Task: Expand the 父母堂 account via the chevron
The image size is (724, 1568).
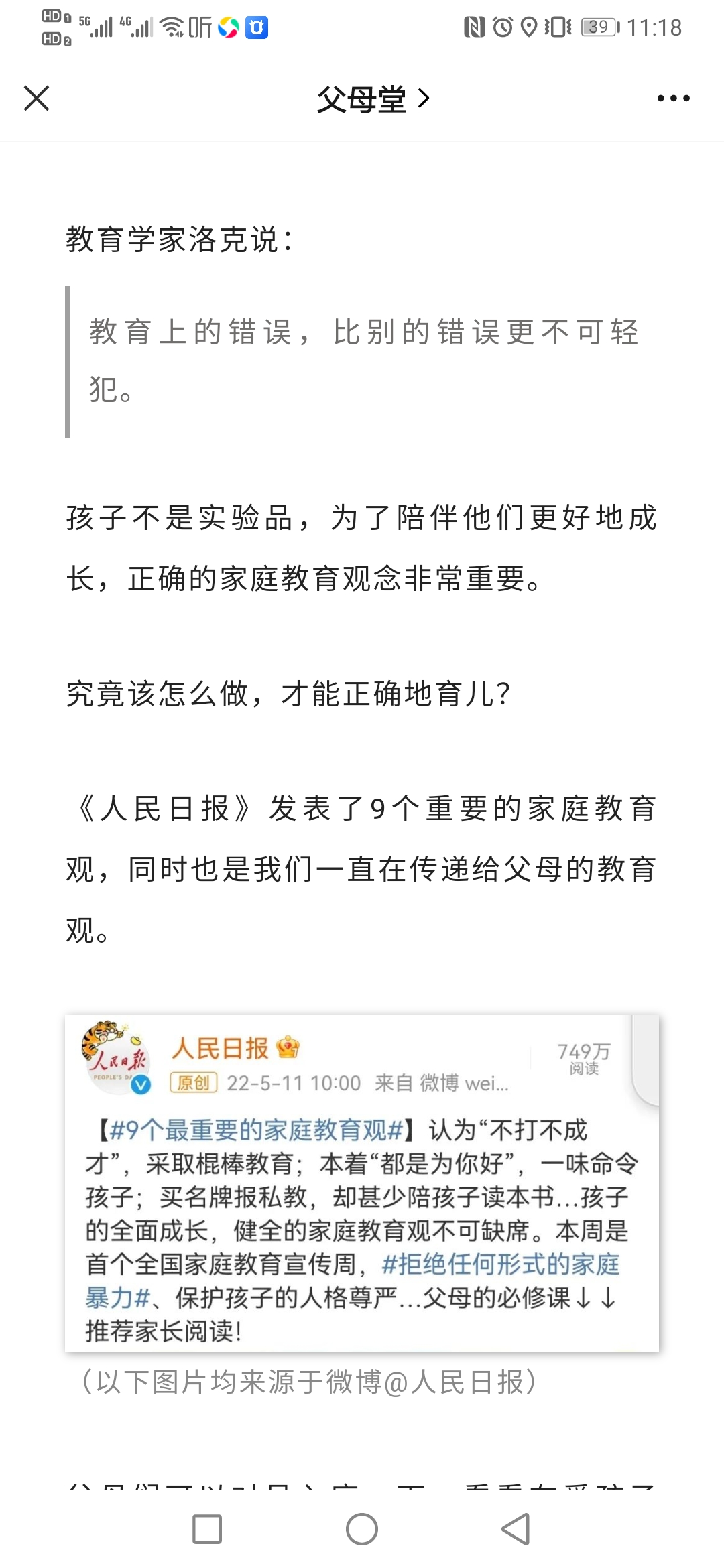Action: [424, 98]
